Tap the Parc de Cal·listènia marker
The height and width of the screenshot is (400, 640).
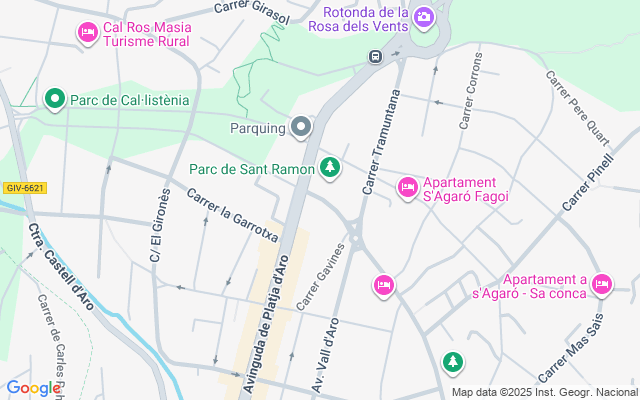click(54, 99)
